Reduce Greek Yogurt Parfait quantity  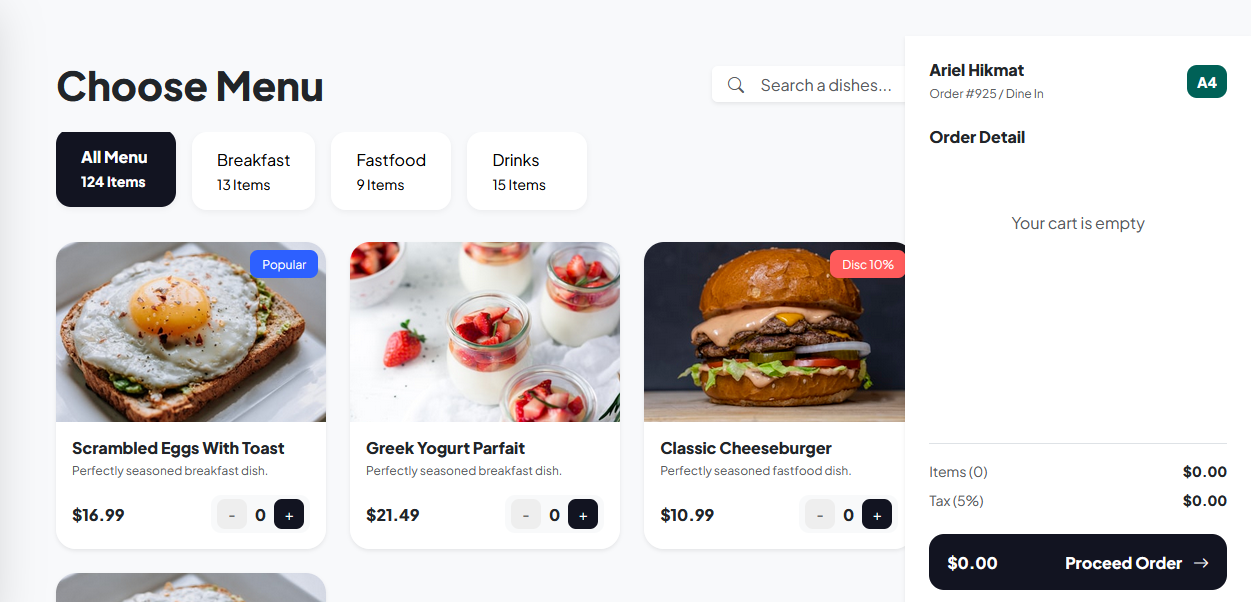coord(526,515)
